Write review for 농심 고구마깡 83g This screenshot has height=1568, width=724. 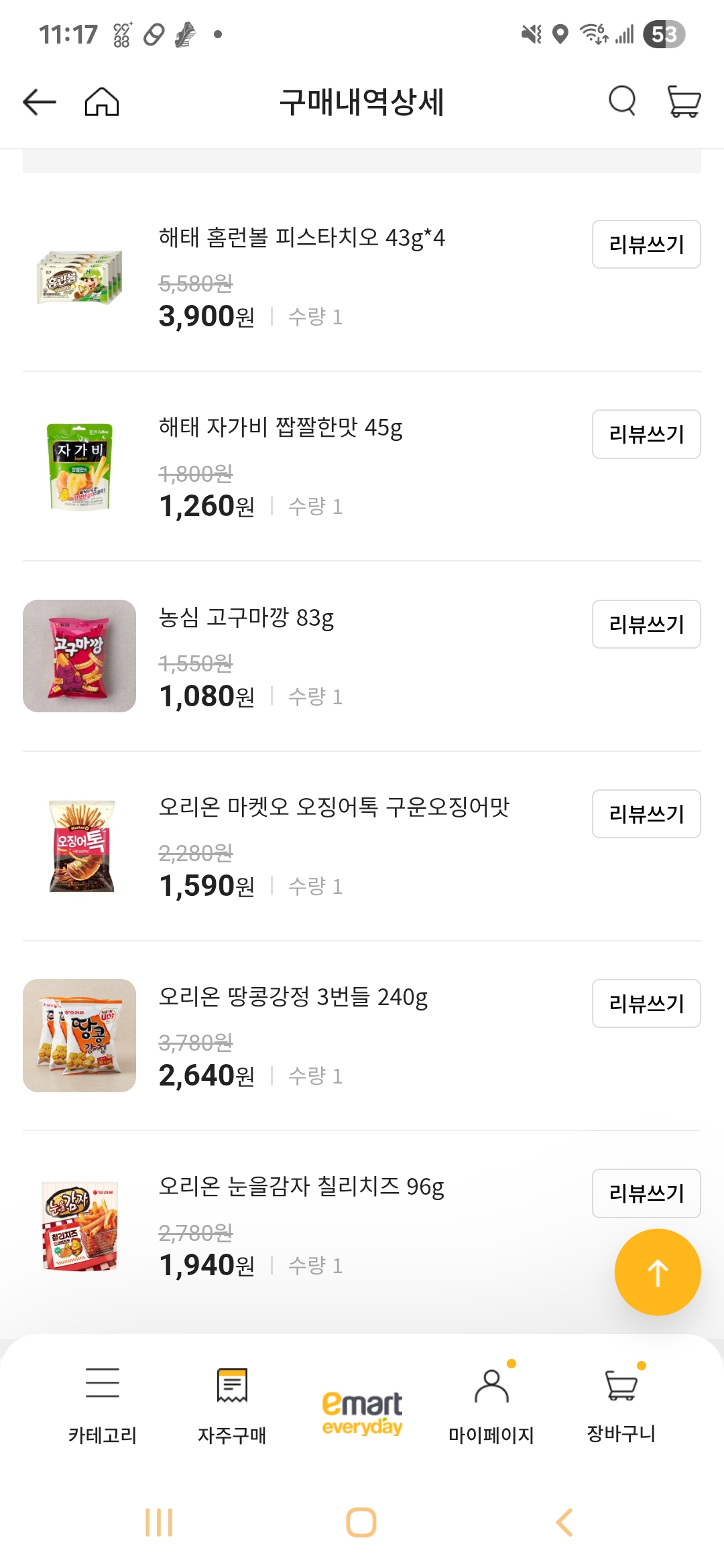coord(646,625)
